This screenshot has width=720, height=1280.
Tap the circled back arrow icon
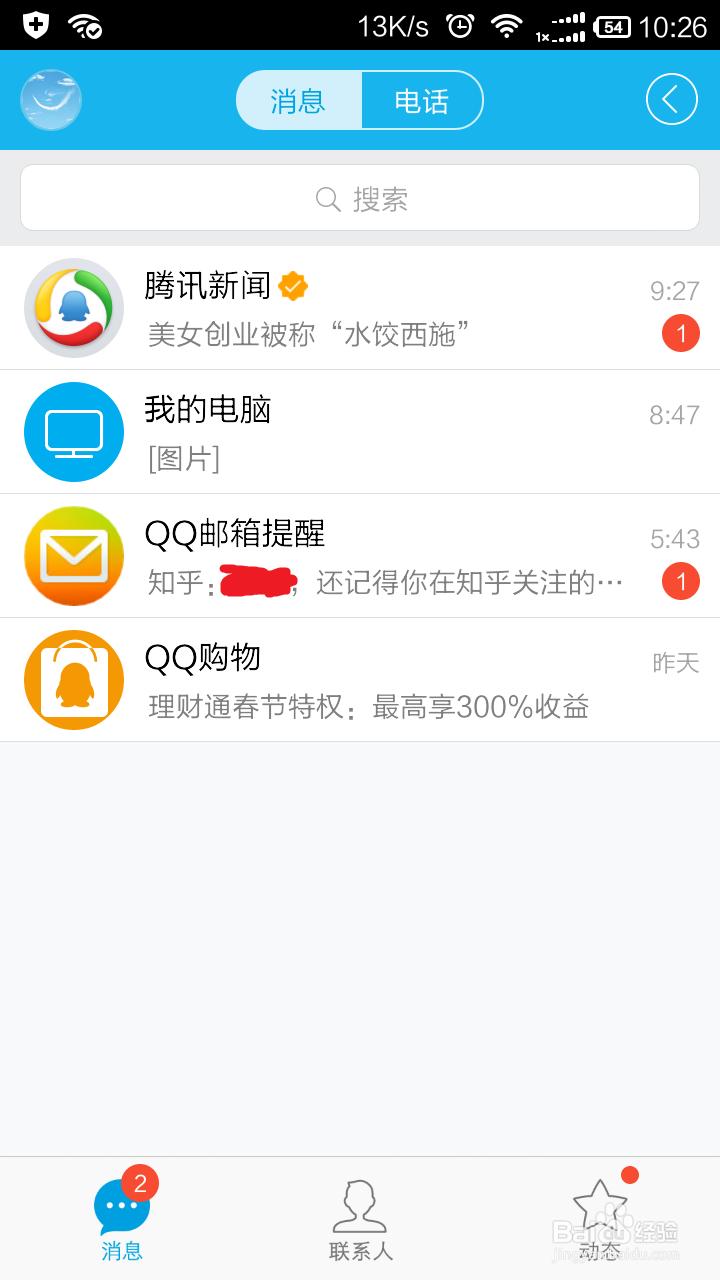click(671, 100)
